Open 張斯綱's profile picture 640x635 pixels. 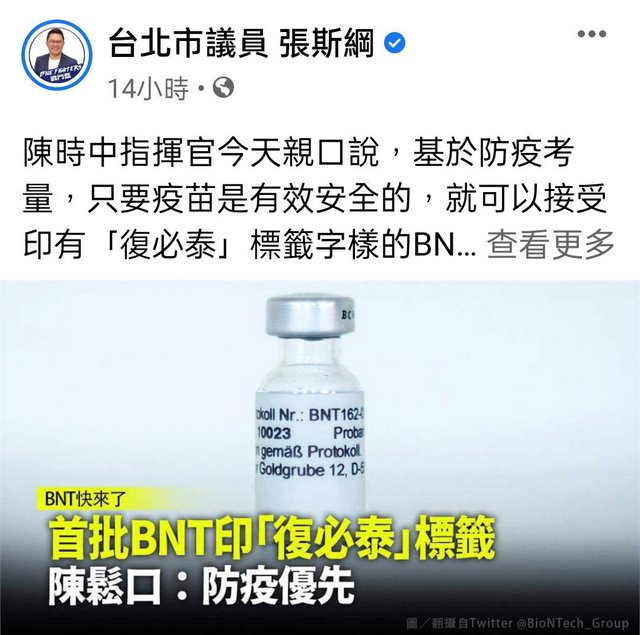coord(56,57)
